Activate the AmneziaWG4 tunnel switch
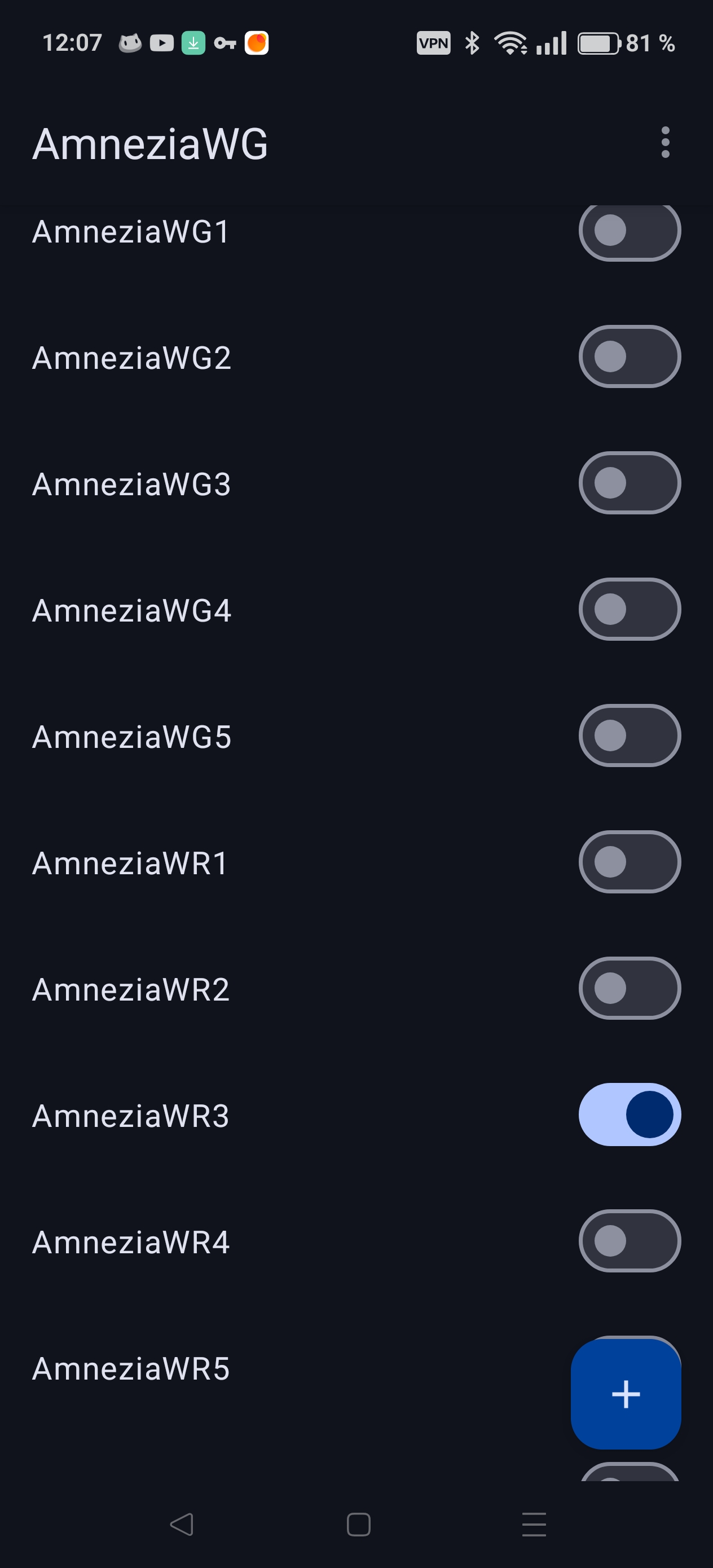713x1568 pixels. pos(629,609)
